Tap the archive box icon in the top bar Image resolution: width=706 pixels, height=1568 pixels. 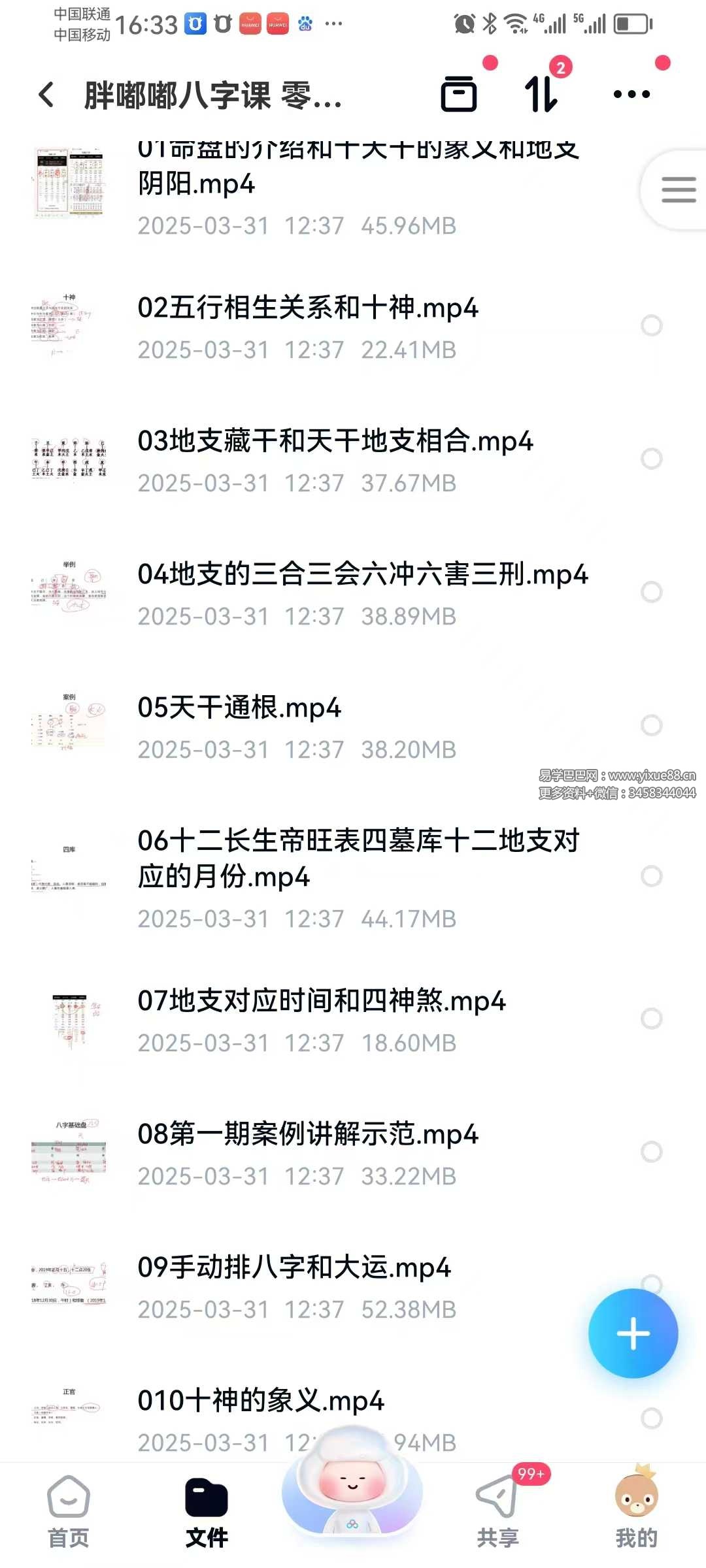[459, 94]
